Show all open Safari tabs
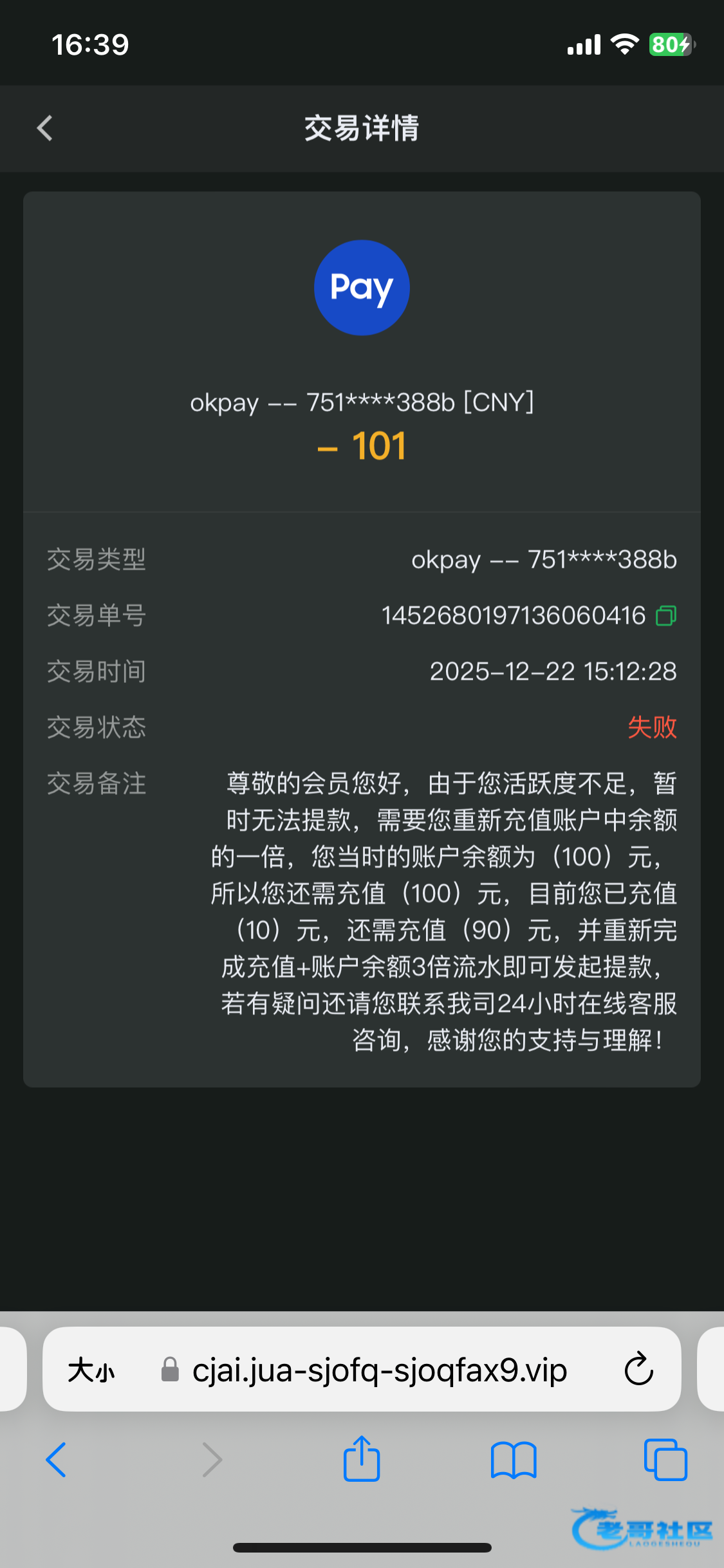The image size is (724, 1568). pos(665,1459)
